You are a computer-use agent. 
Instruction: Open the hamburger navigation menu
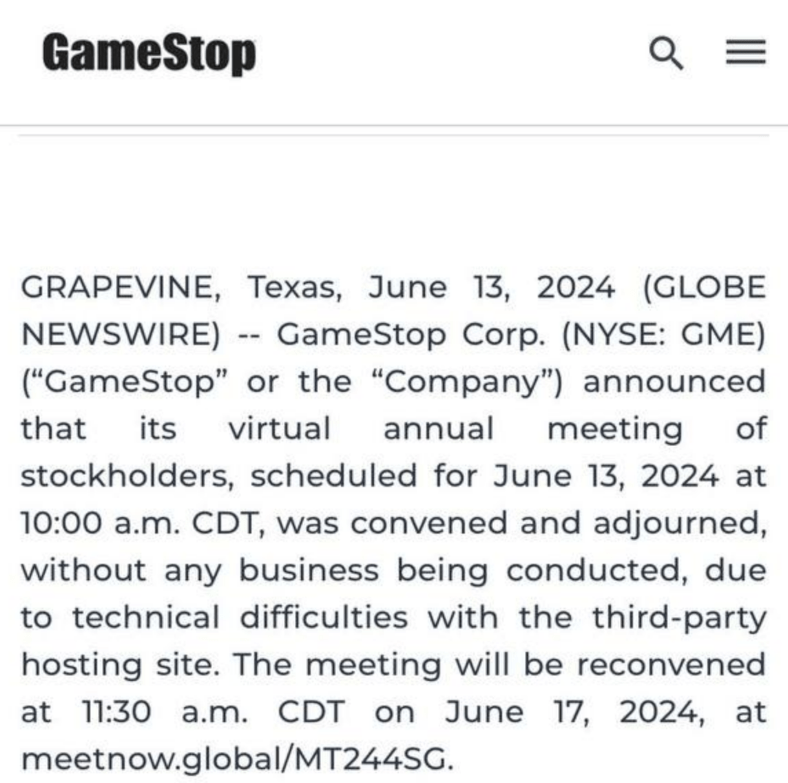(x=745, y=54)
